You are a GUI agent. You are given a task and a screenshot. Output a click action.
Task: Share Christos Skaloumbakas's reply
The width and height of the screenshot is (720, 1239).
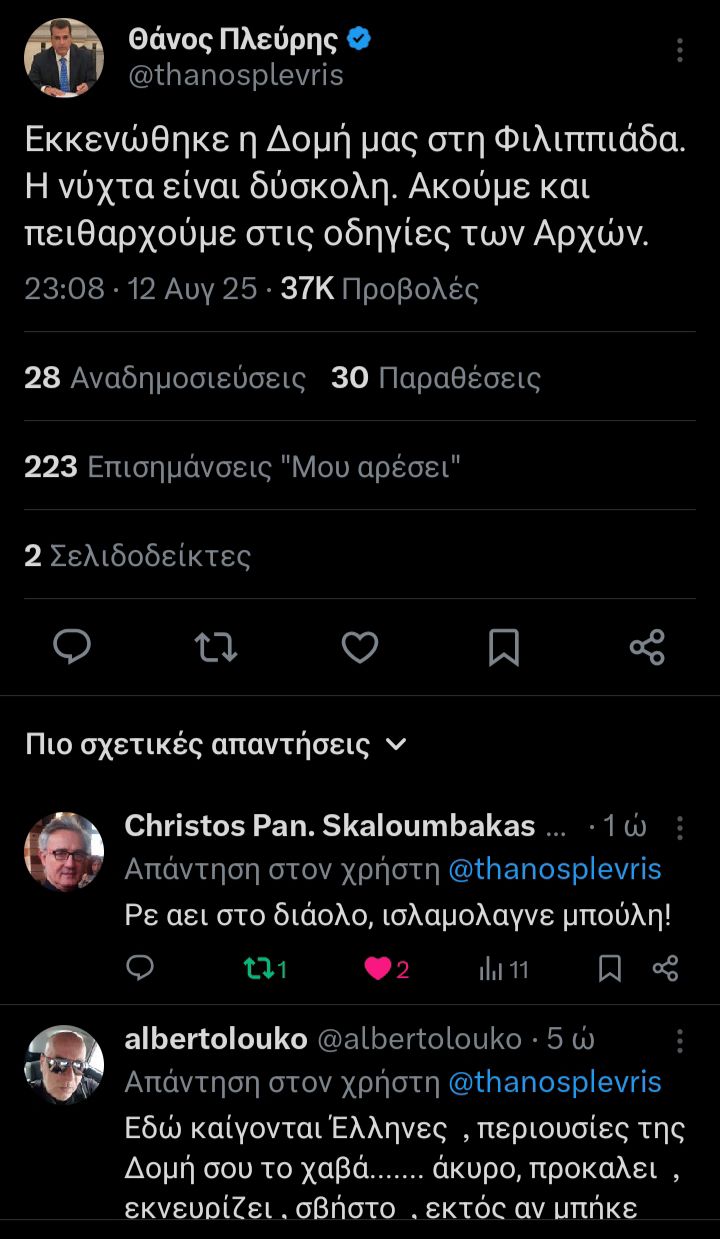[x=665, y=968]
